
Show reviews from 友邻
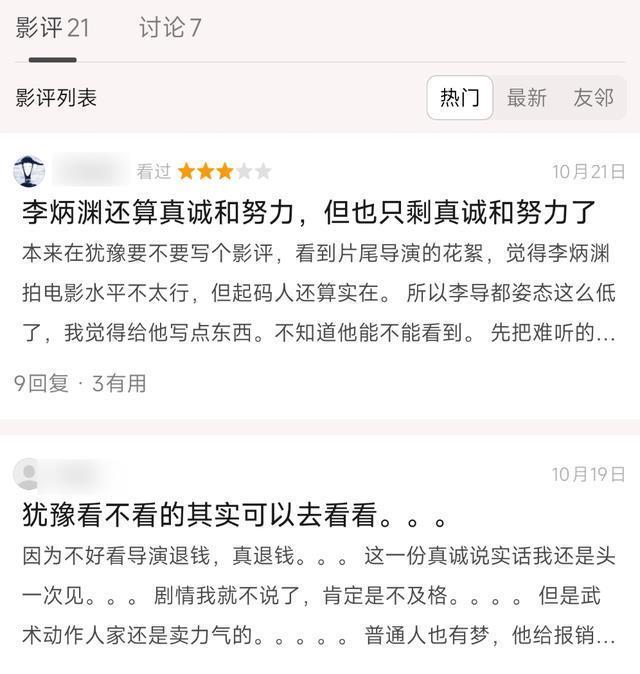(593, 98)
